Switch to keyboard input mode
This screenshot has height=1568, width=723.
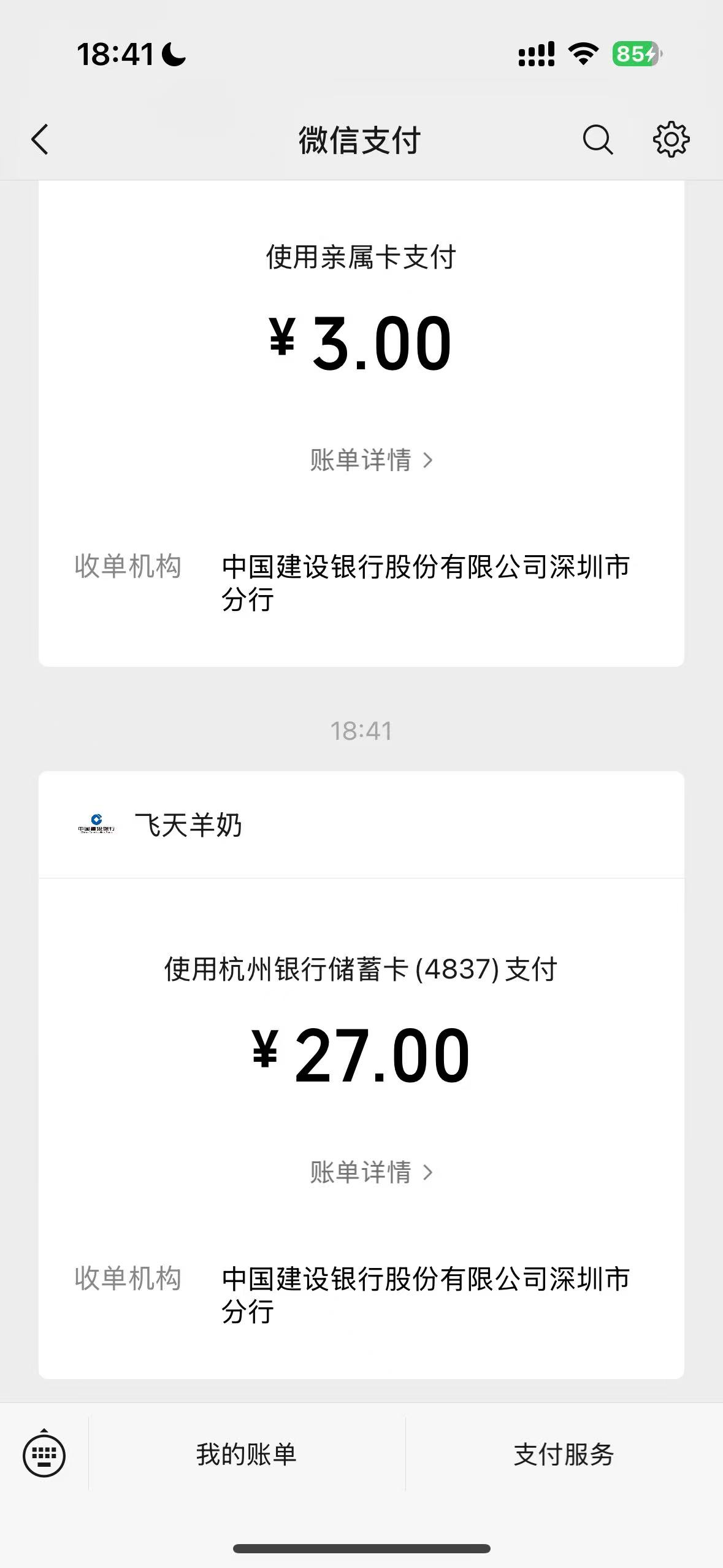point(44,1455)
